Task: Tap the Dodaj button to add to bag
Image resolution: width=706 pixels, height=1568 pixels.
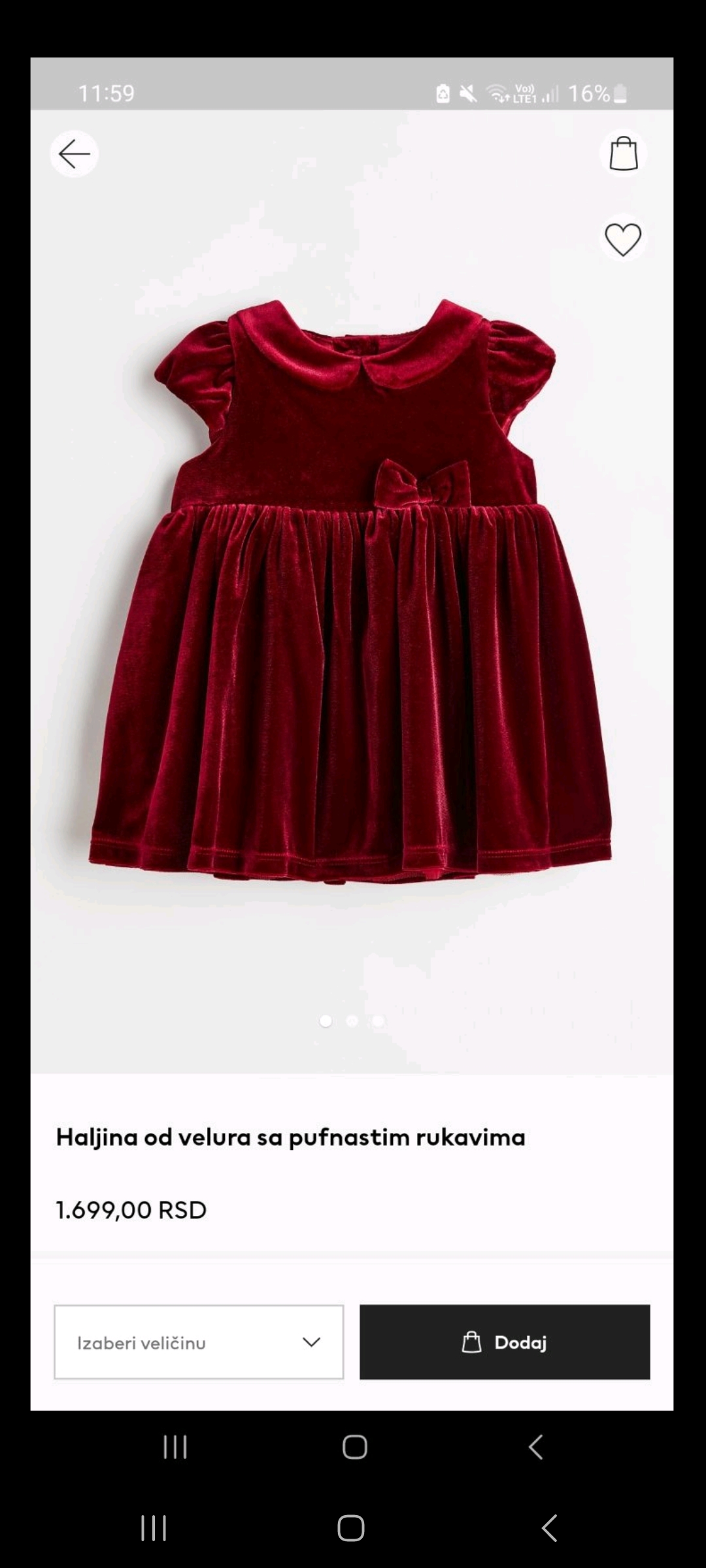Action: 505,1343
